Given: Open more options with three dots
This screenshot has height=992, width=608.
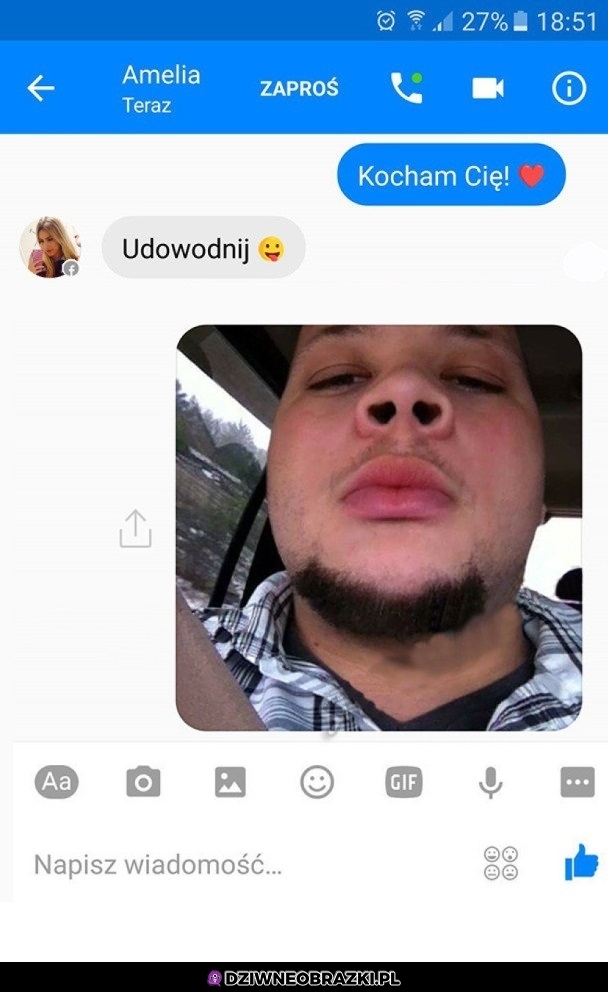Looking at the screenshot, I should 577,781.
